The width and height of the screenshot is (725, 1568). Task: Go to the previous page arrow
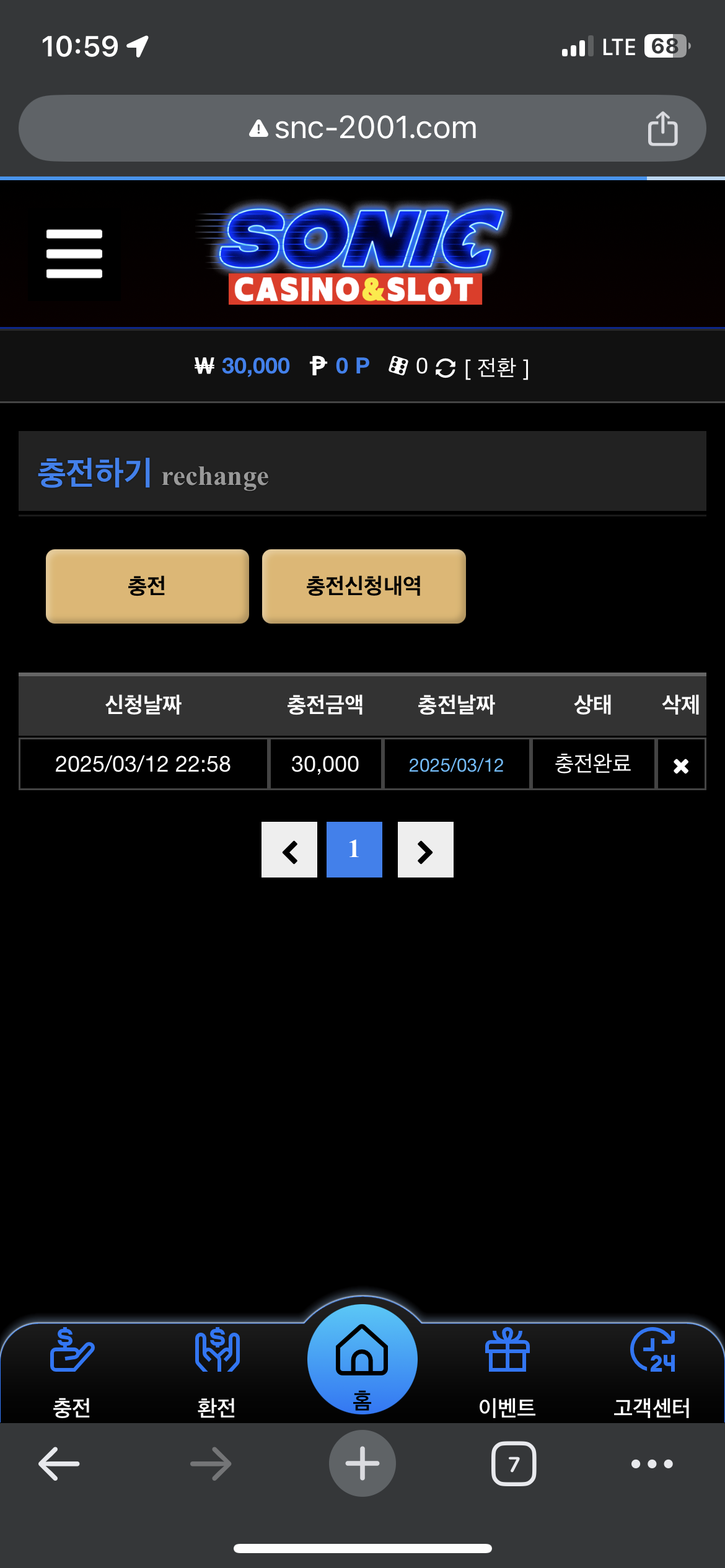click(289, 850)
